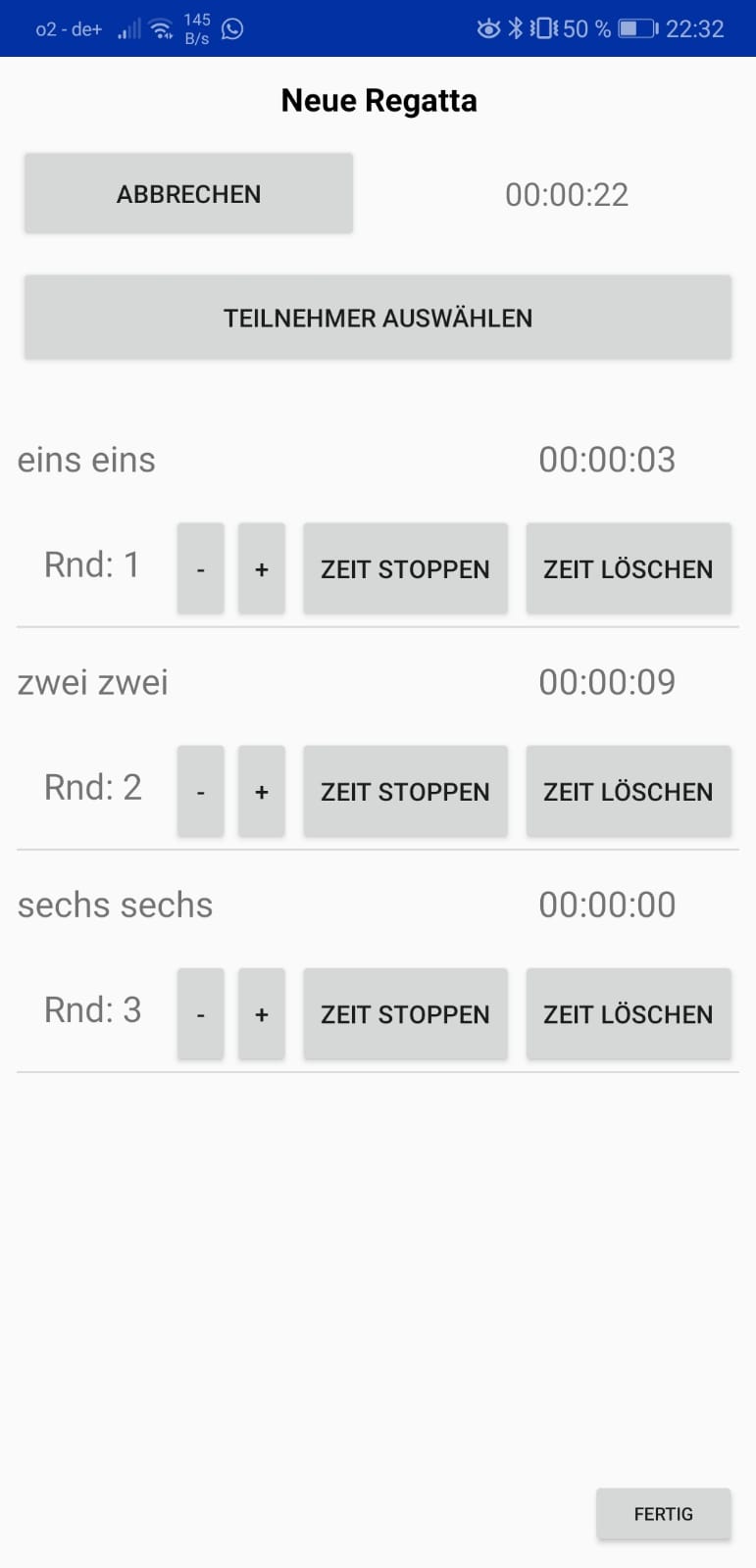Decrease round for sechs sechs
756x1568 pixels.
pyautogui.click(x=200, y=1013)
